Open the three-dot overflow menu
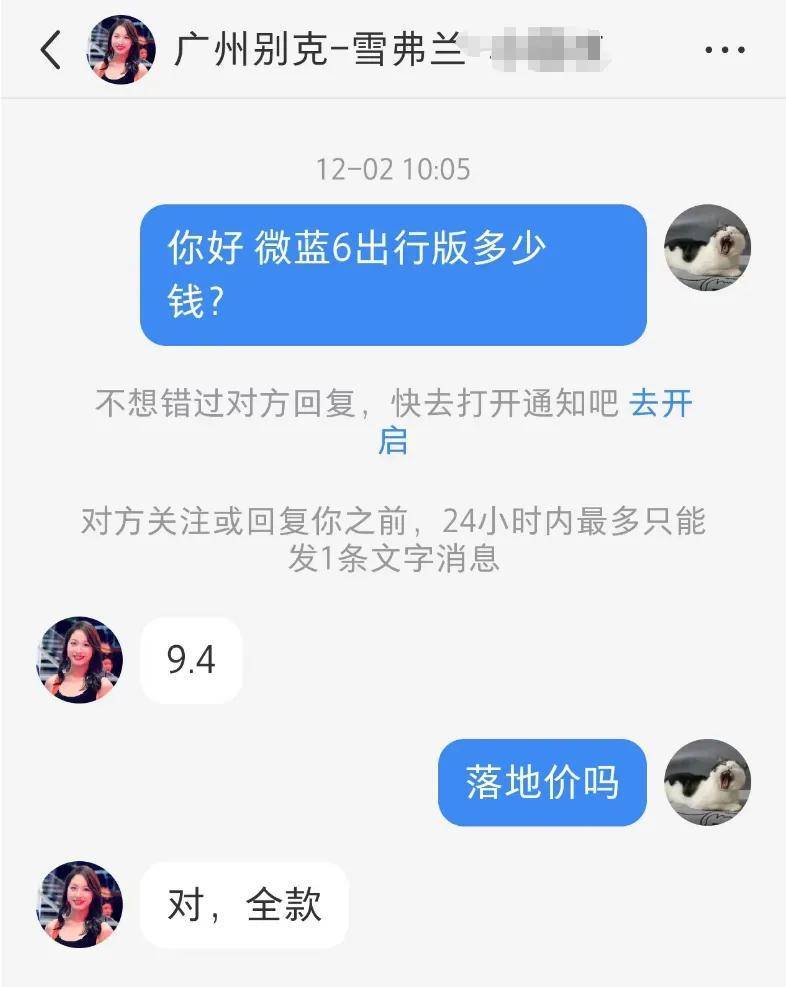The image size is (786, 987). pyautogui.click(x=725, y=50)
